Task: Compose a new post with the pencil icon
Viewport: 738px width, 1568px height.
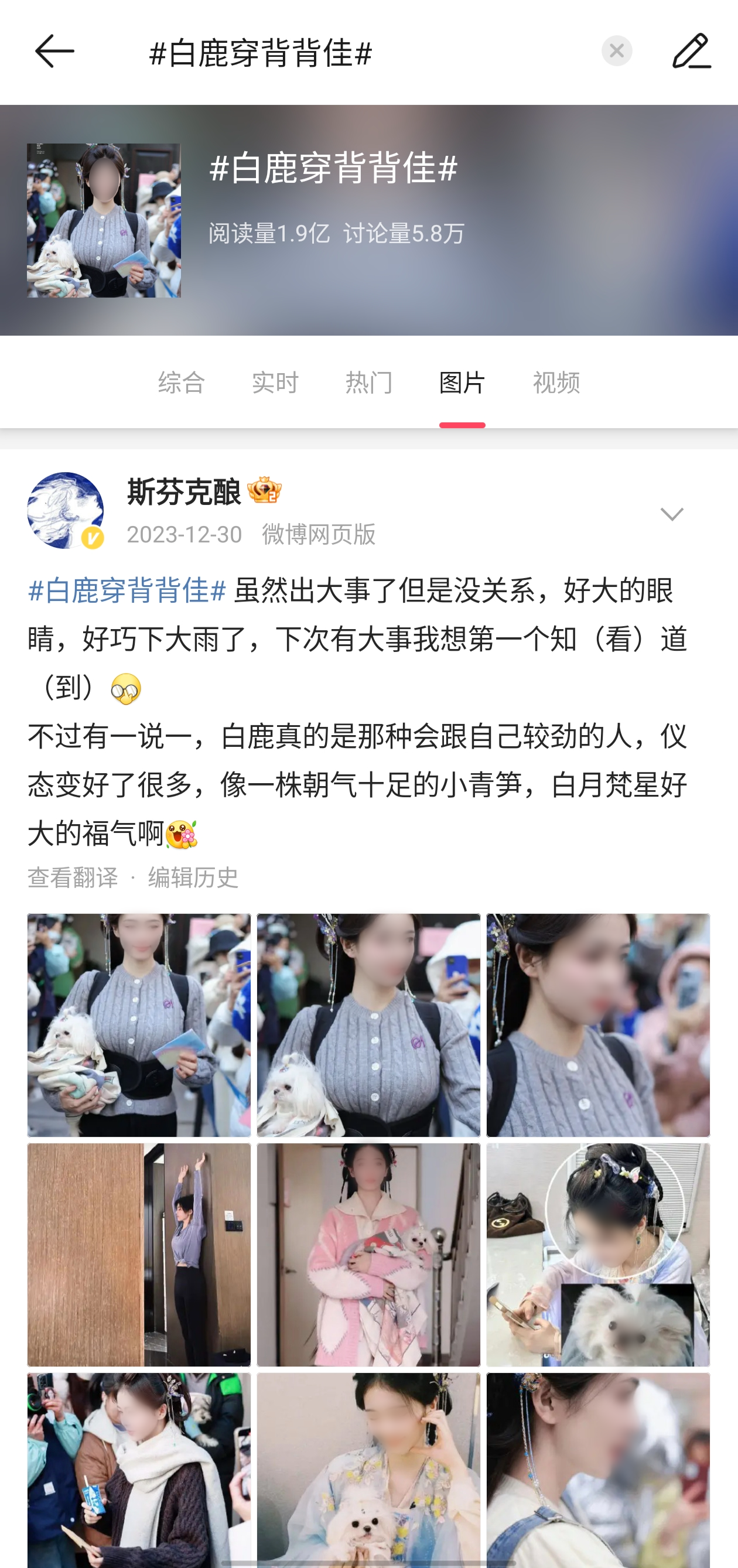Action: 691,51
